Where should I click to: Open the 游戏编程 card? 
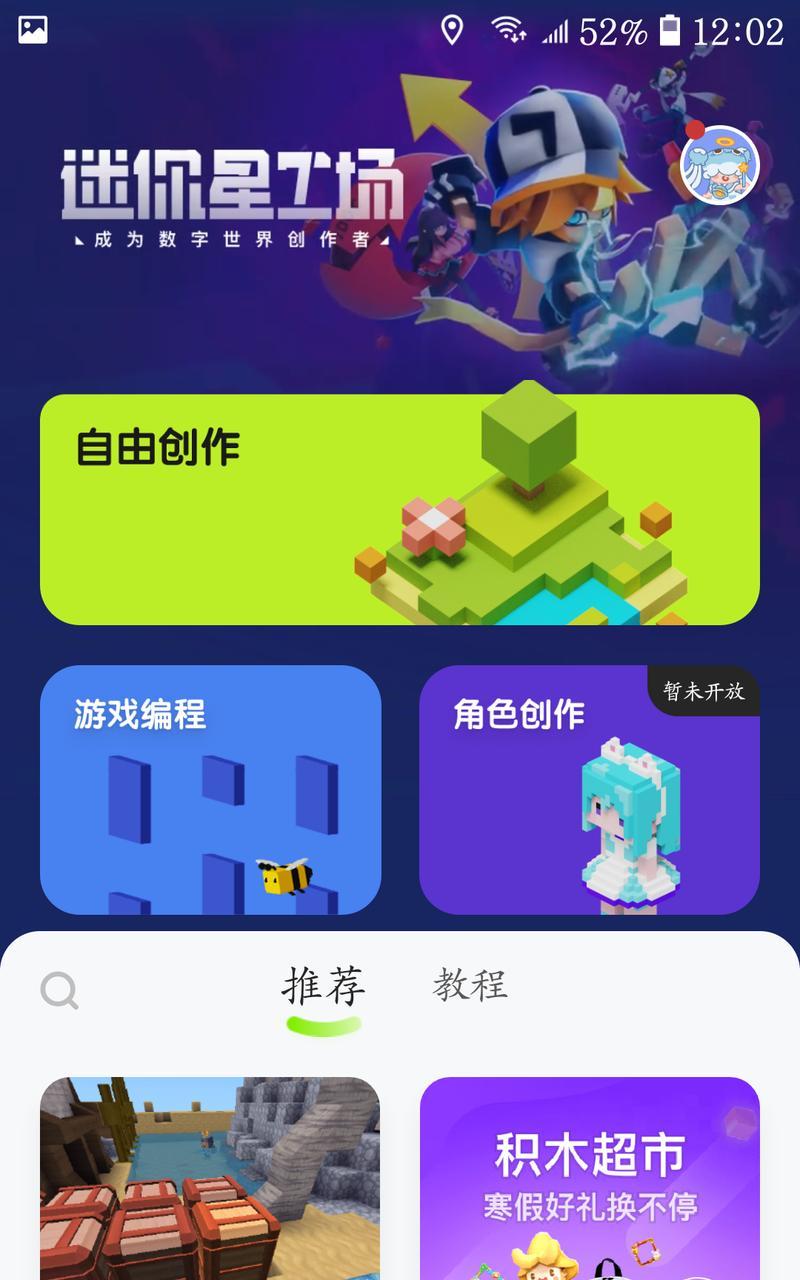point(210,789)
